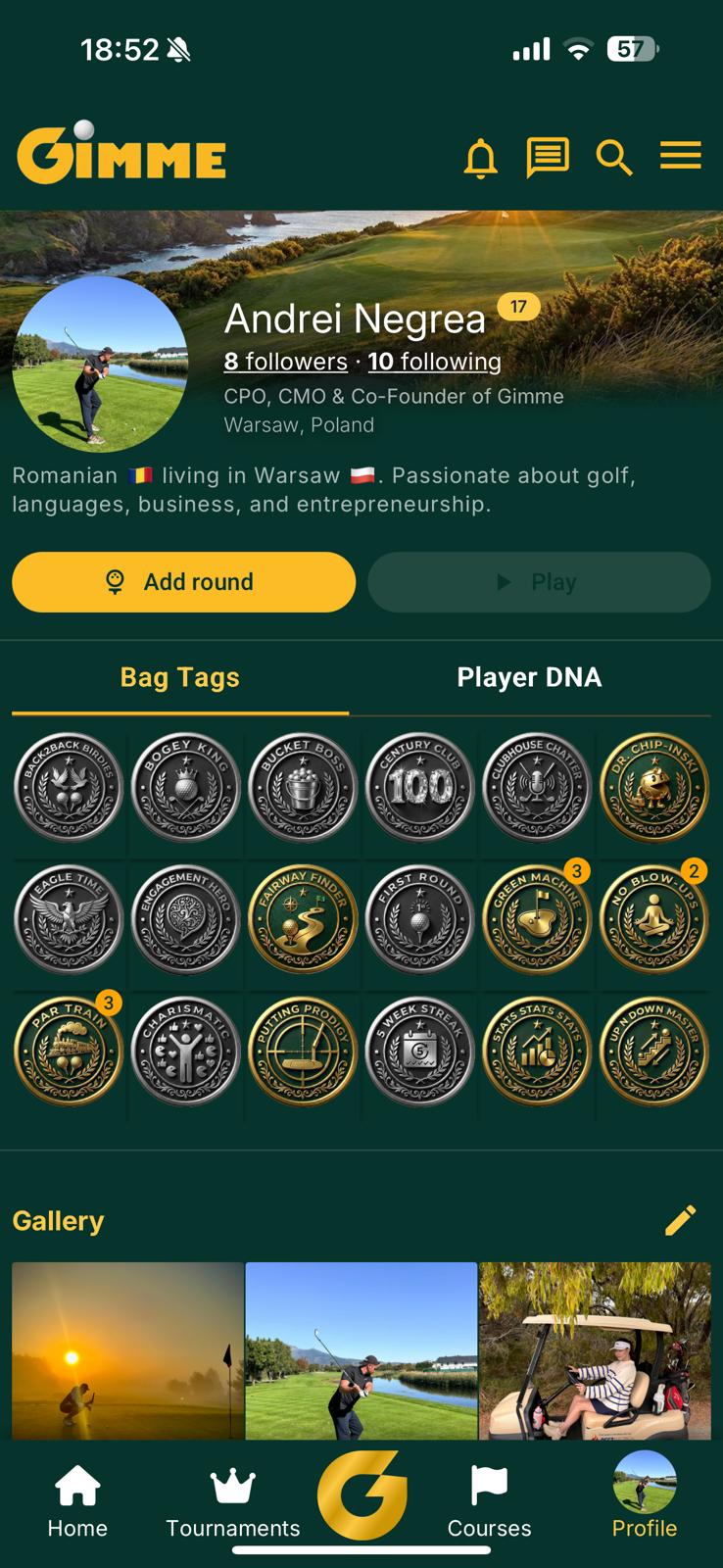Tap the search magnifier icon
Image resolution: width=723 pixels, height=1568 pixels.
(x=614, y=157)
